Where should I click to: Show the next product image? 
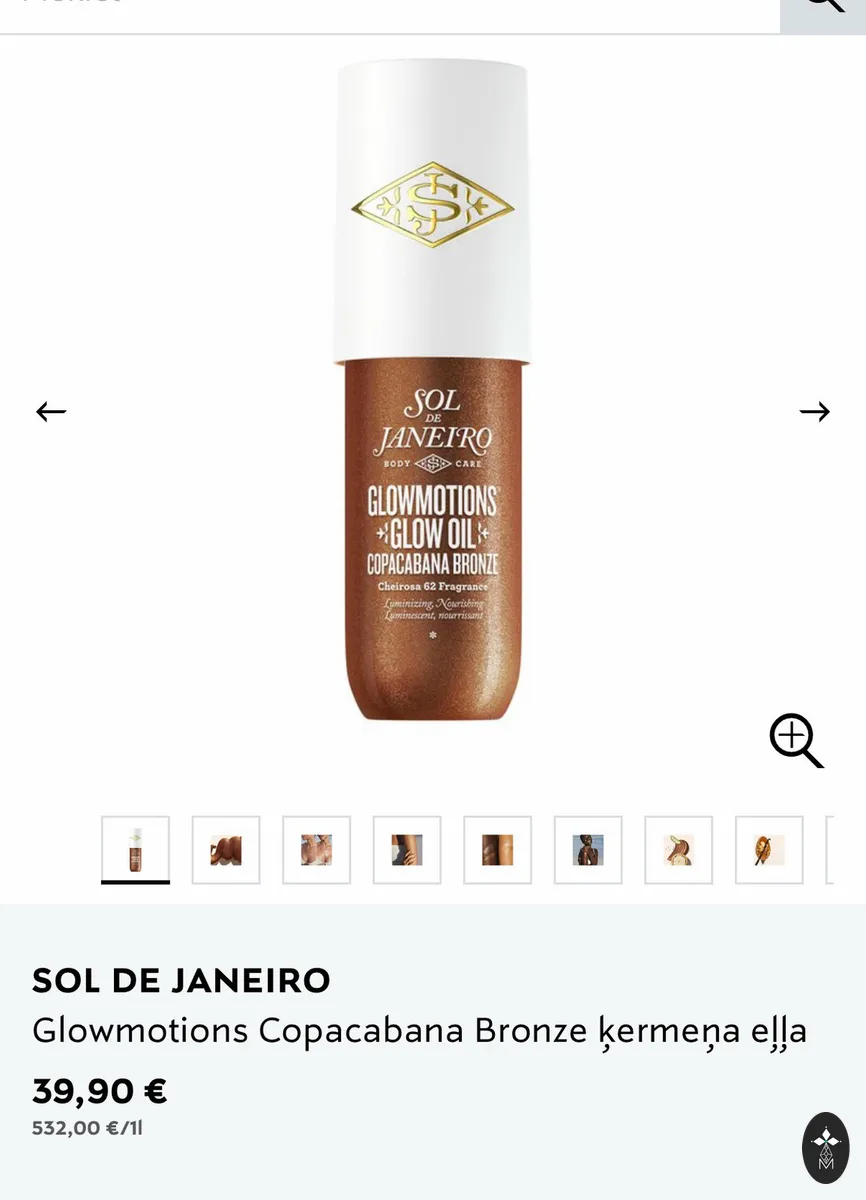point(815,411)
